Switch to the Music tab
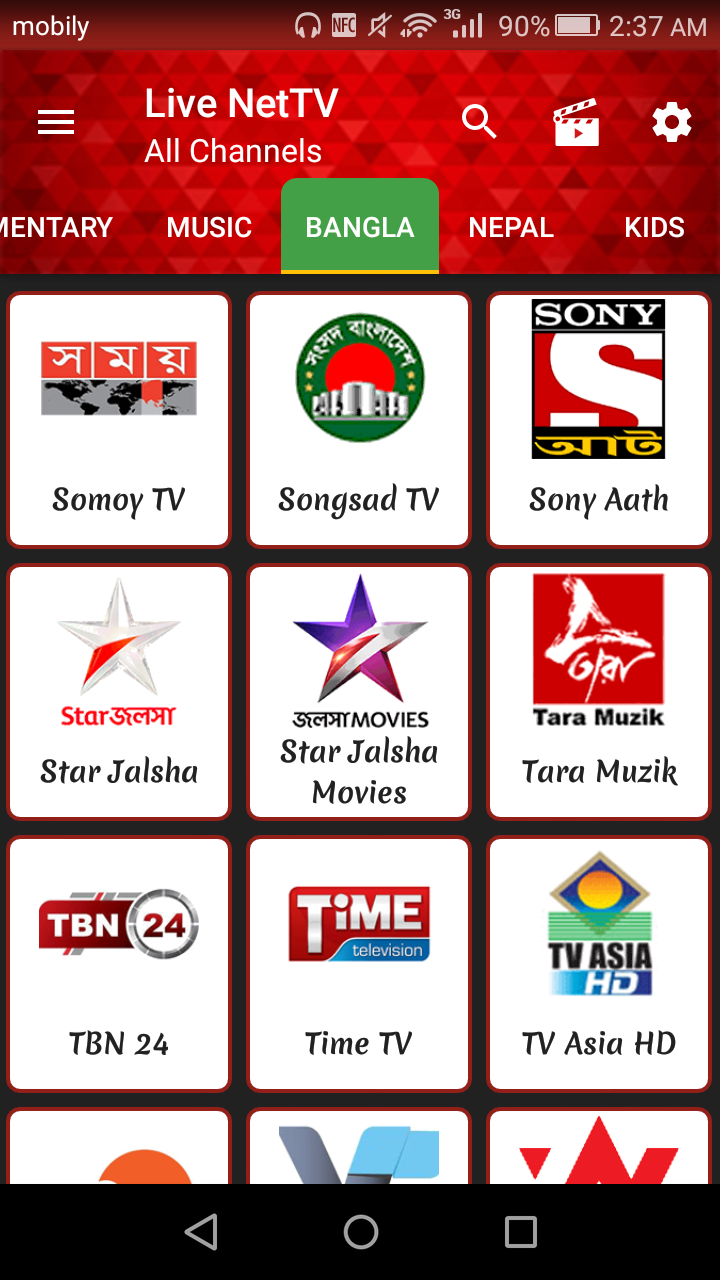Viewport: 720px width, 1280px height. (x=209, y=227)
